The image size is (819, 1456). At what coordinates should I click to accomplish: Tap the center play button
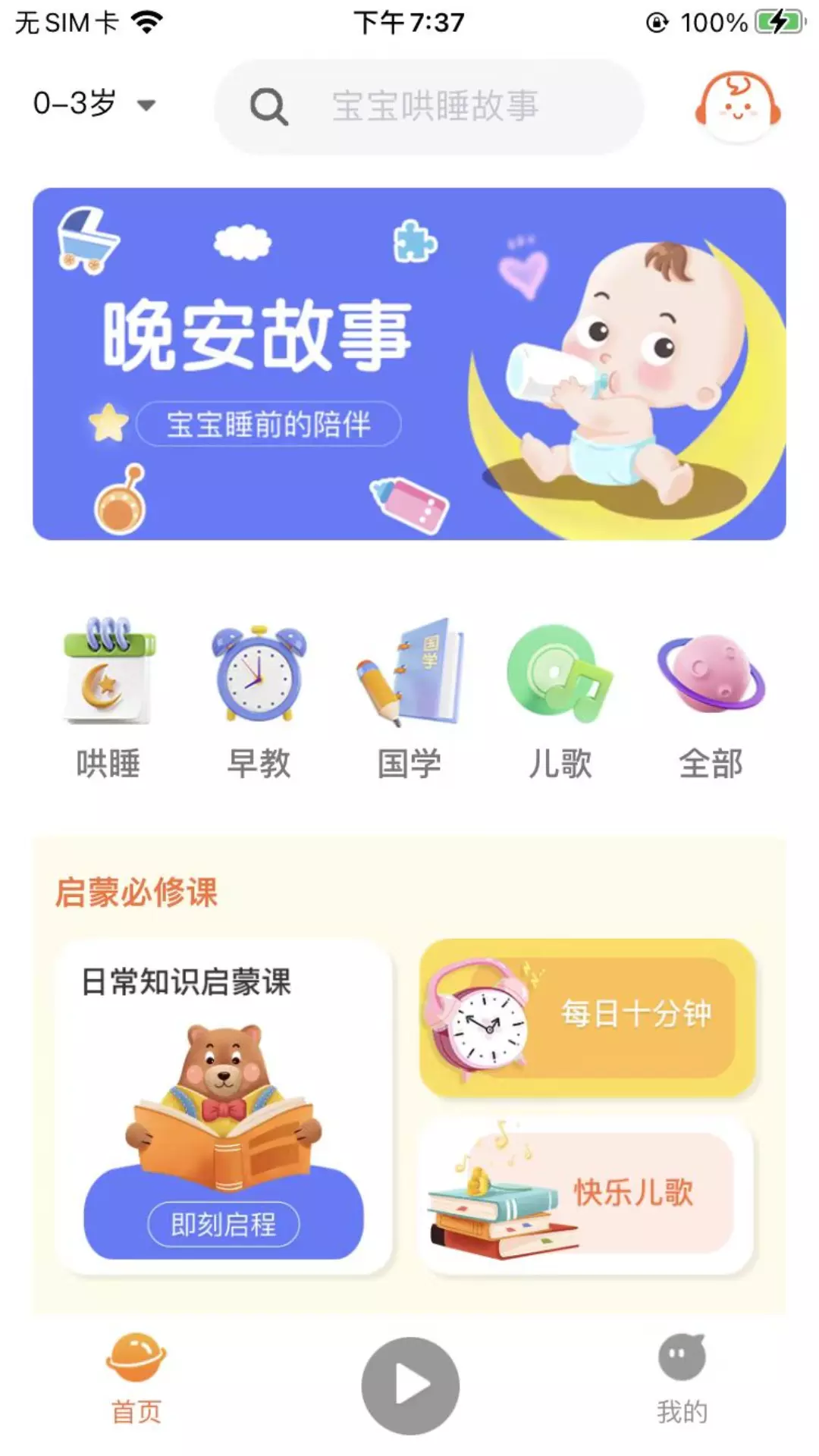[x=410, y=1385]
